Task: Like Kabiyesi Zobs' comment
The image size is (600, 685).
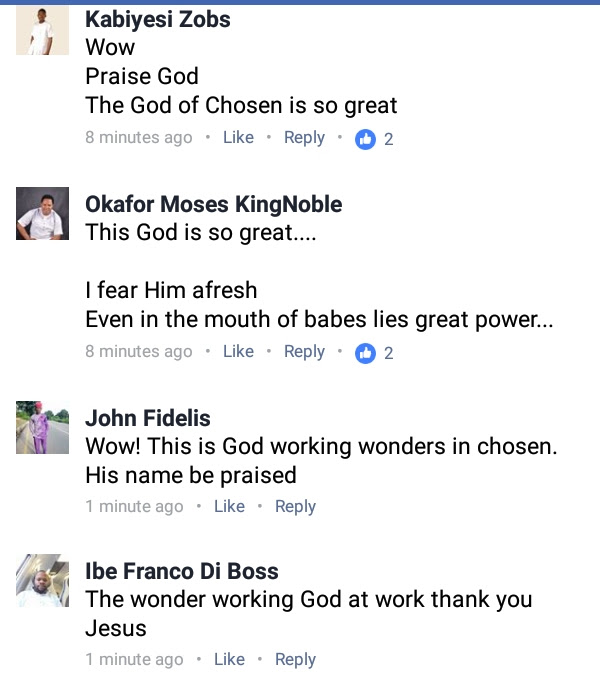Action: pyautogui.click(x=238, y=138)
